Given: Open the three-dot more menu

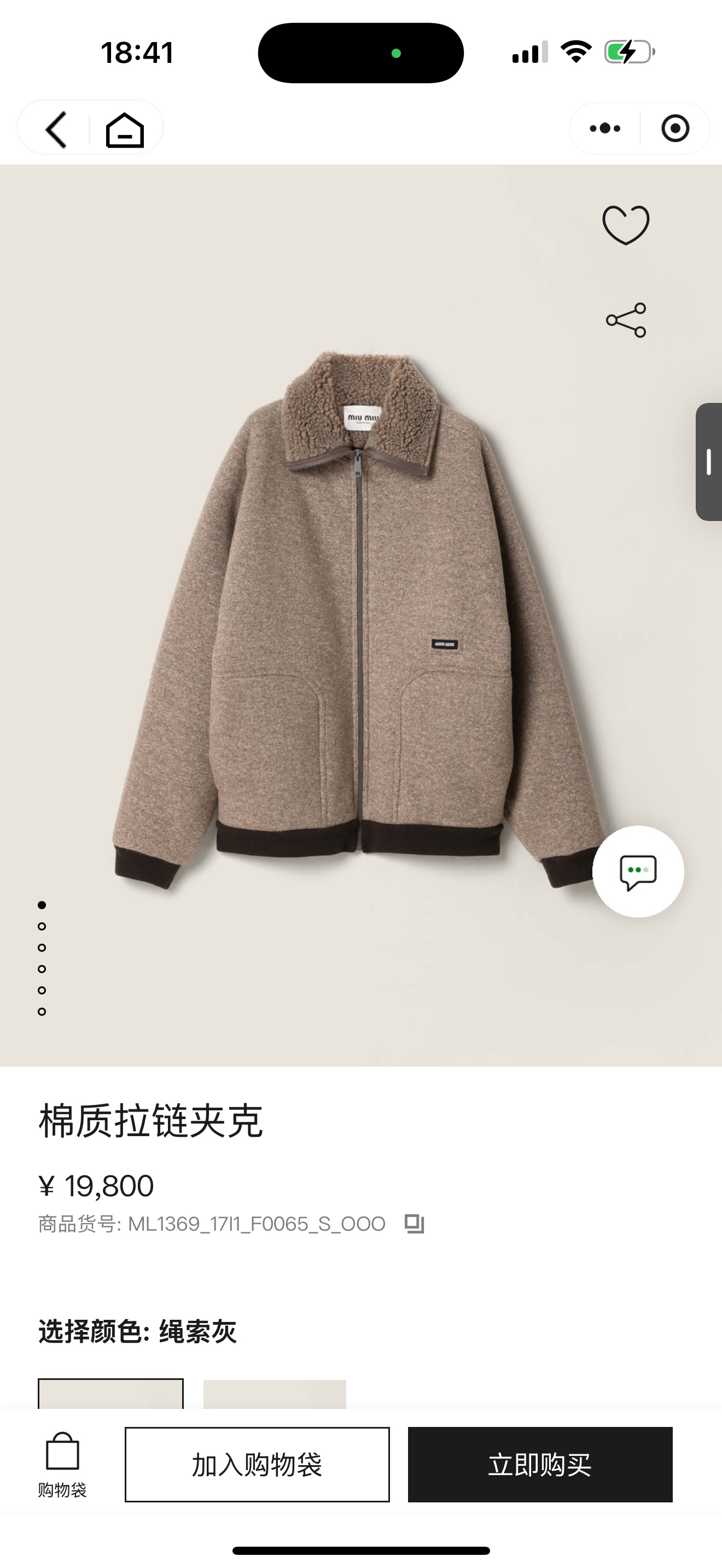Looking at the screenshot, I should (604, 128).
